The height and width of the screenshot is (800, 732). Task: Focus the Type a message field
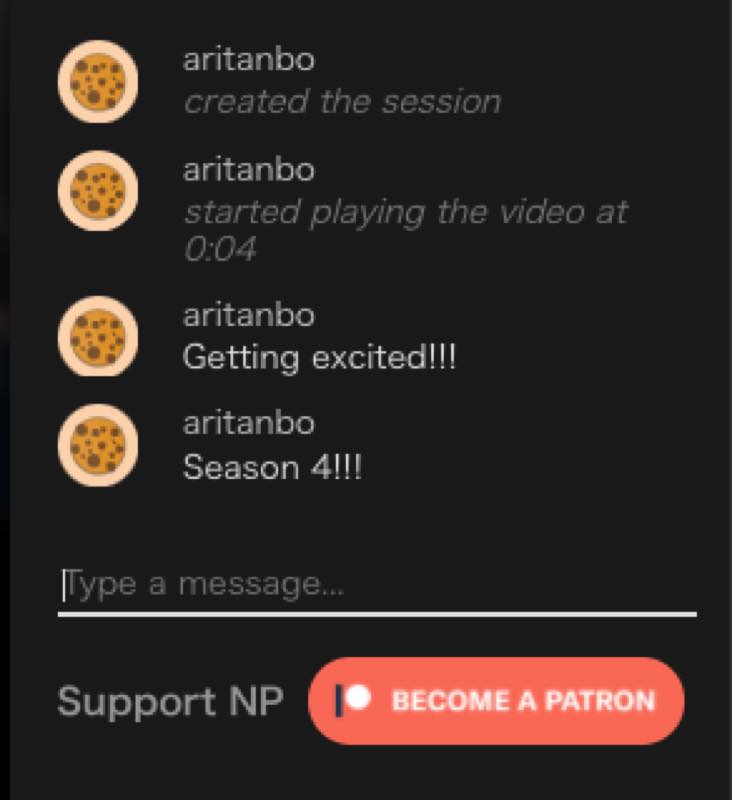[376, 585]
